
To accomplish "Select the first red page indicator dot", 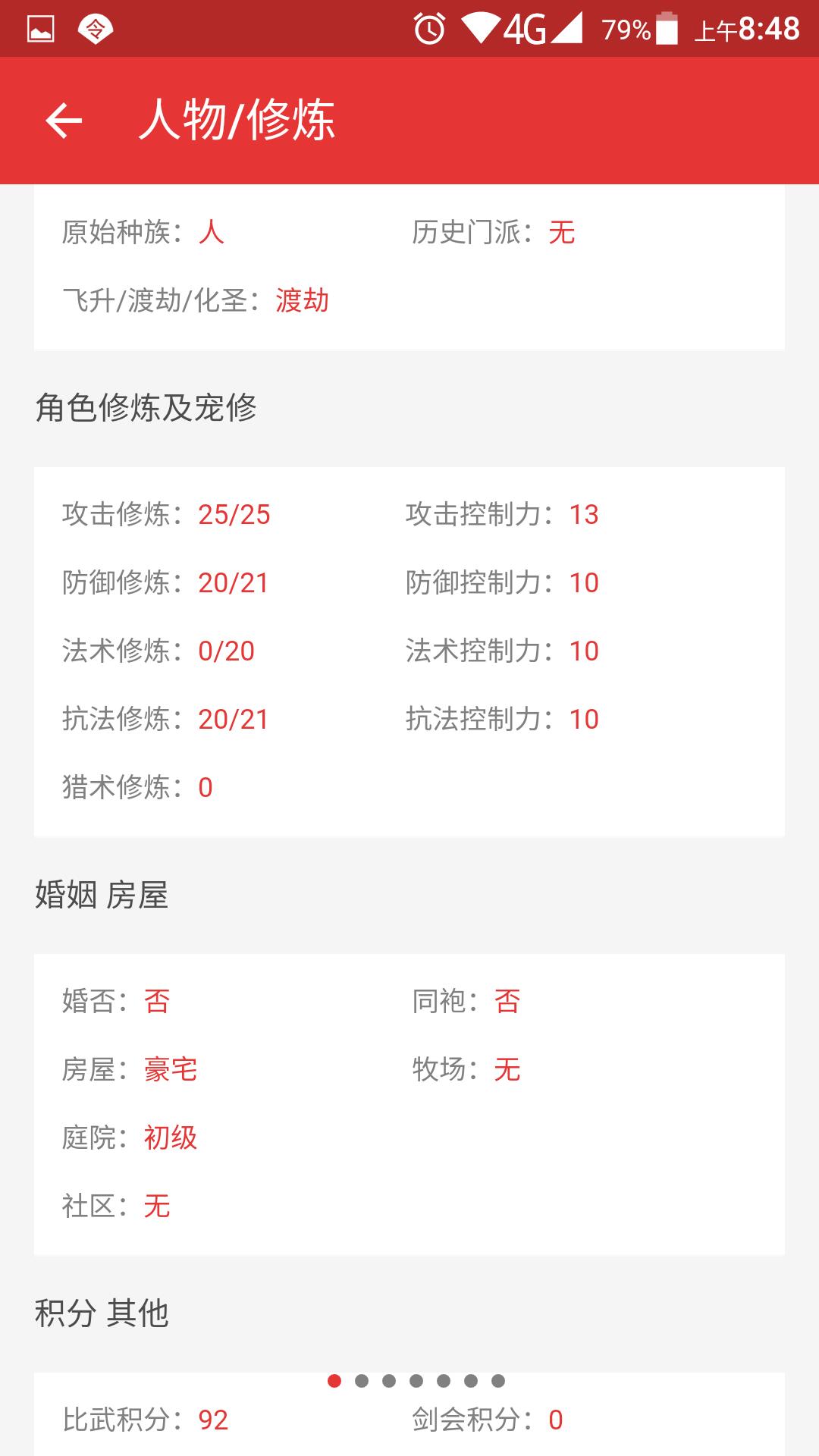I will [x=334, y=1381].
